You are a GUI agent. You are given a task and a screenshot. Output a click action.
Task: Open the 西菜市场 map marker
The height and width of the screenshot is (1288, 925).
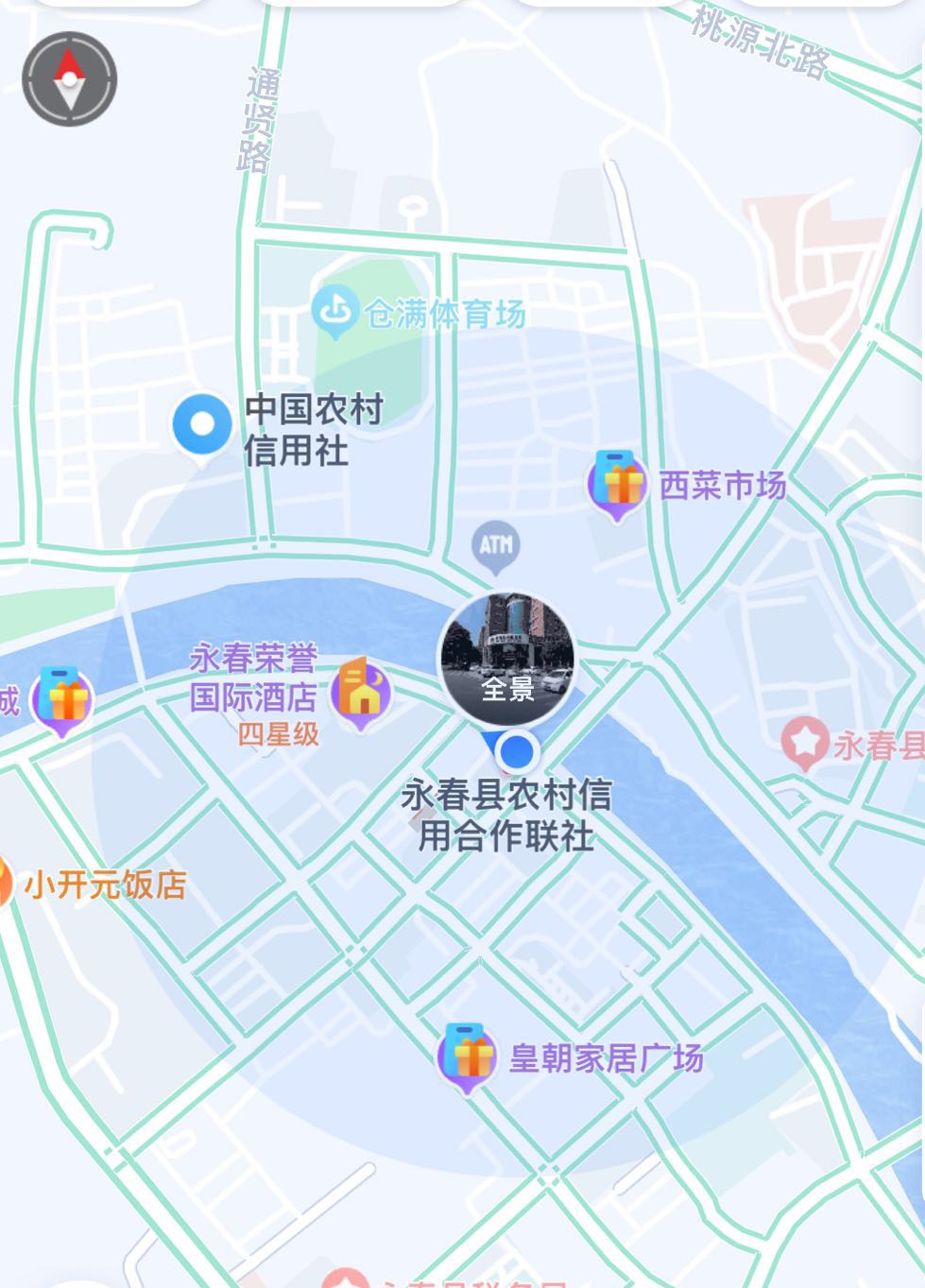[x=617, y=485]
